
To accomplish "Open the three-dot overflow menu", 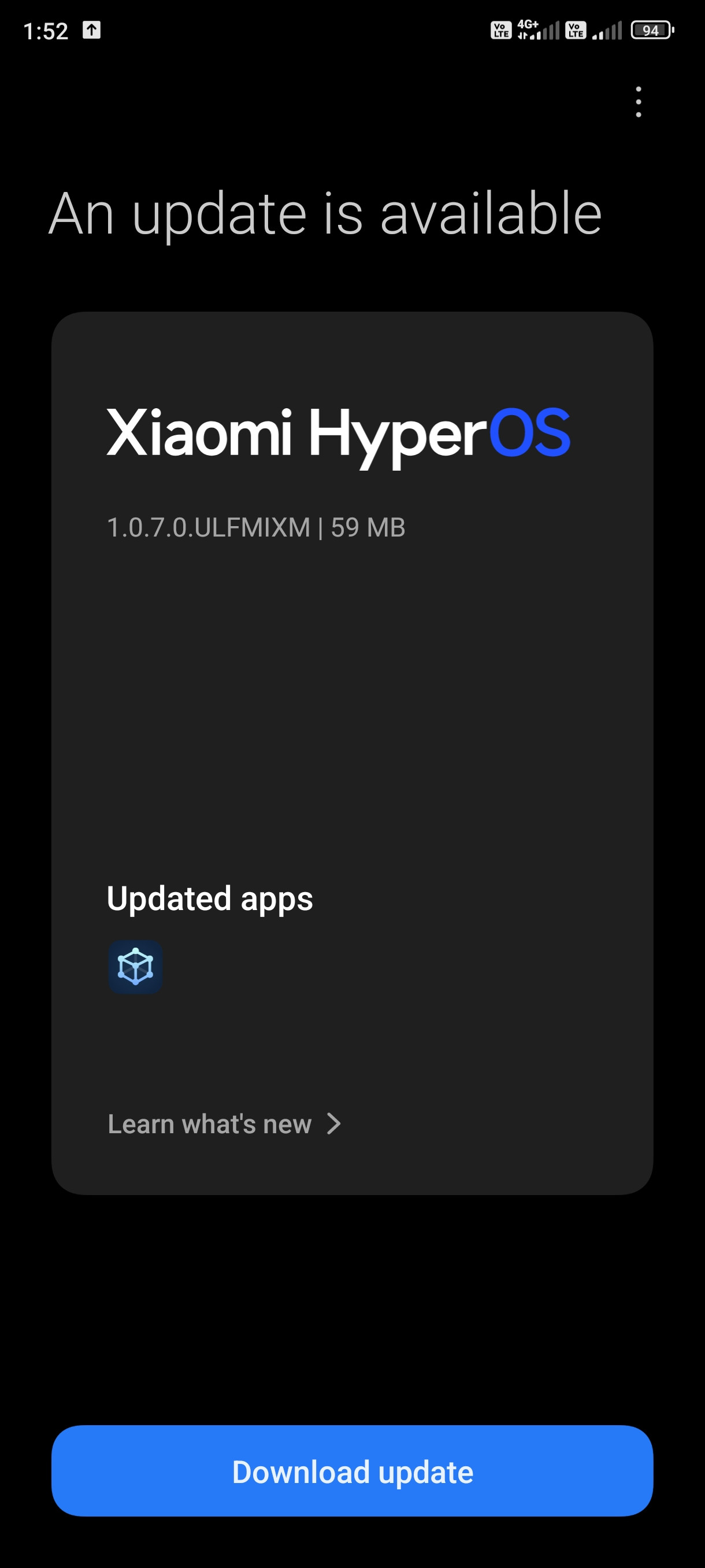I will [x=638, y=102].
